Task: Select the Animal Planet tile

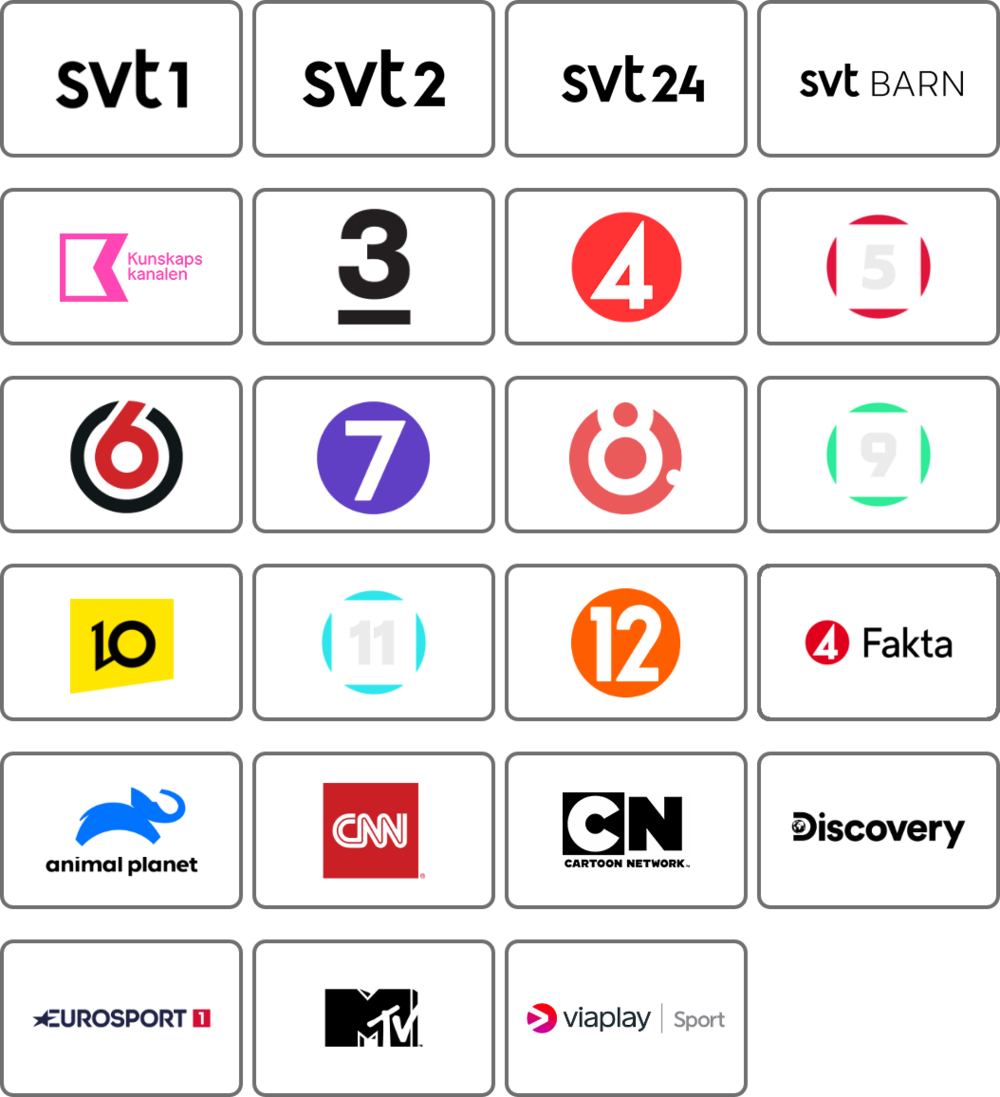Action: click(121, 830)
